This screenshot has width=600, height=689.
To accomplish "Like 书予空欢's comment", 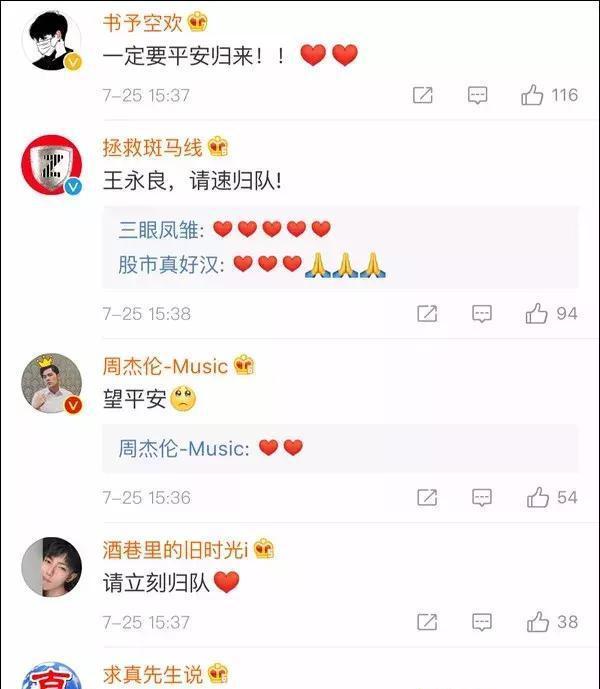I will 532,95.
